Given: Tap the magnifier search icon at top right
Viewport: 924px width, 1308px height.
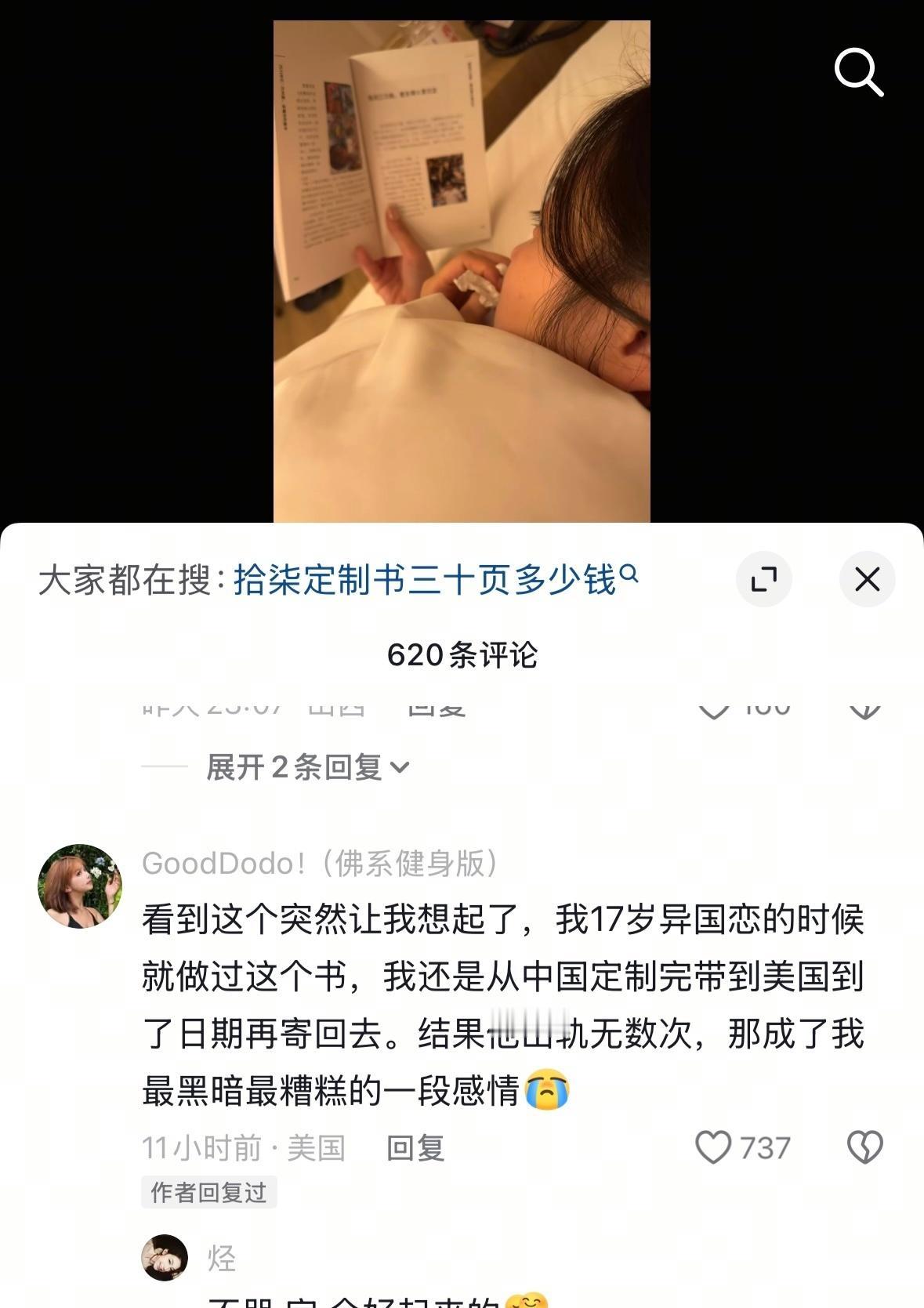Looking at the screenshot, I should tap(860, 71).
